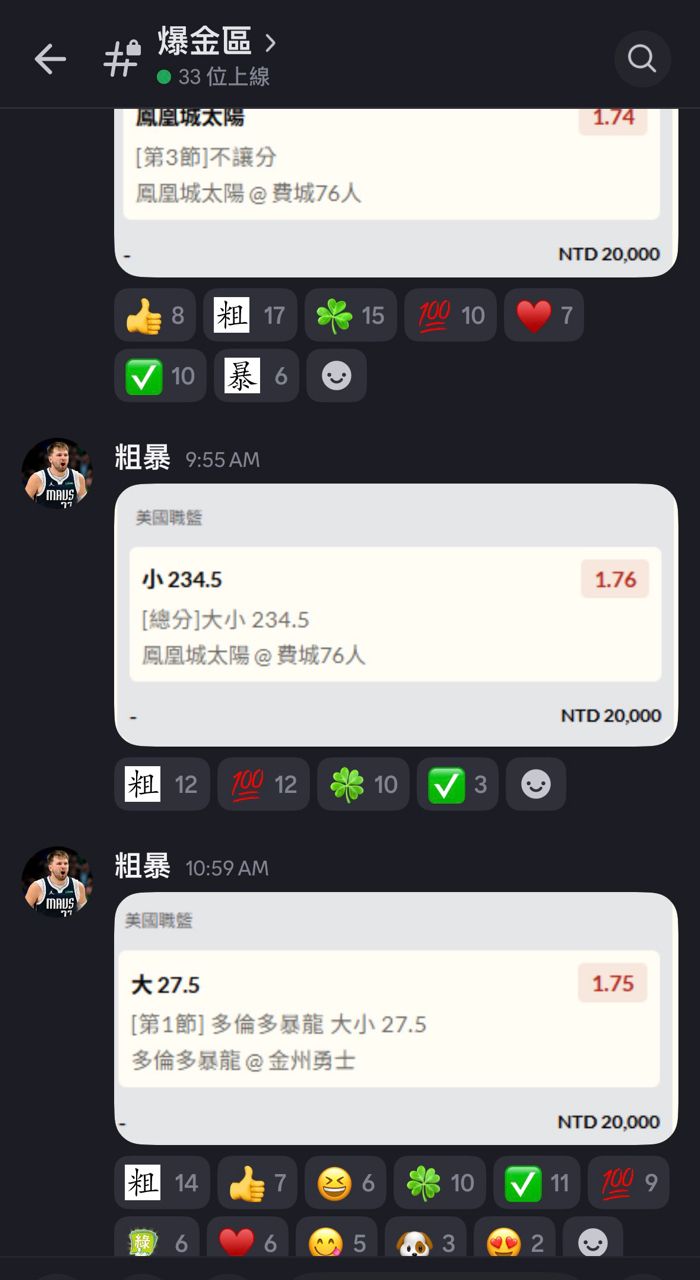Tap the 粗 reaction with count 17
Screen dimensions: 700x1280
point(250,316)
